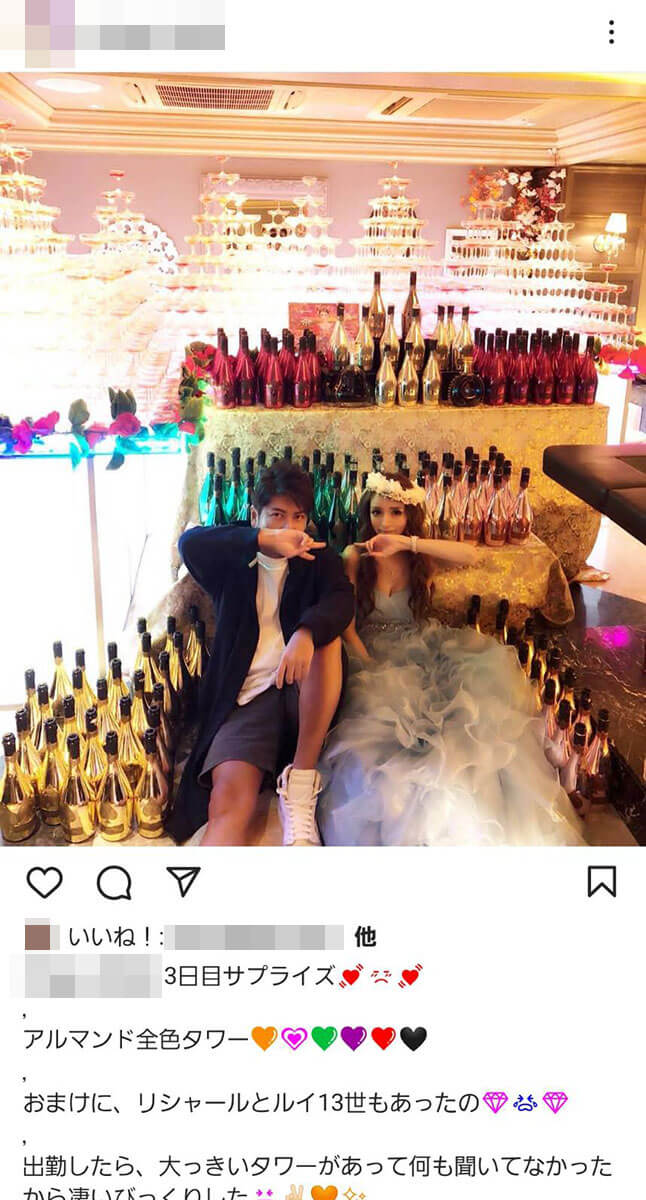Open the champagne tower post photo
This screenshot has height=1200, width=646.
pos(323,460)
